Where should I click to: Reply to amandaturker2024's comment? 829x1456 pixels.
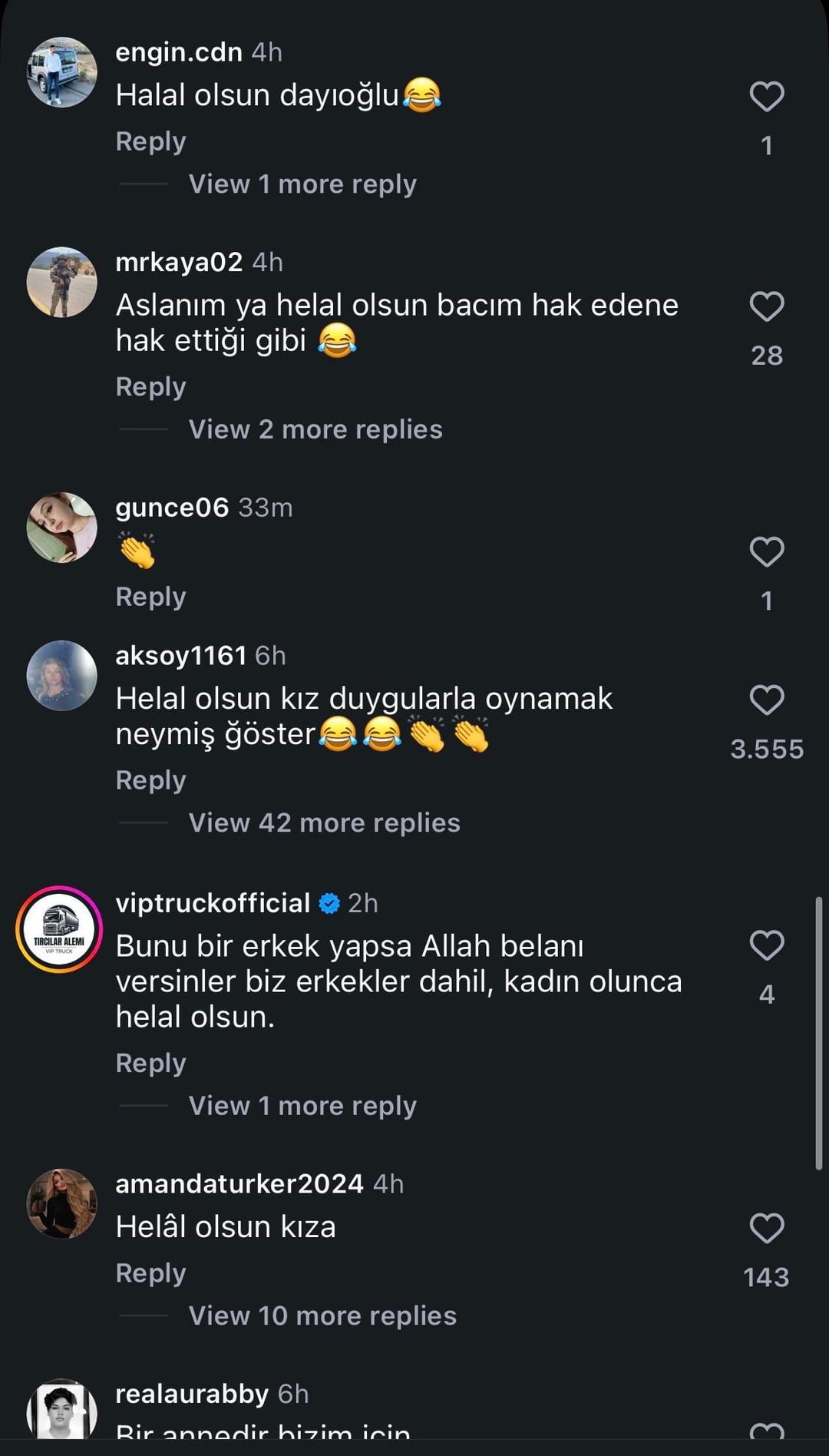click(150, 1273)
